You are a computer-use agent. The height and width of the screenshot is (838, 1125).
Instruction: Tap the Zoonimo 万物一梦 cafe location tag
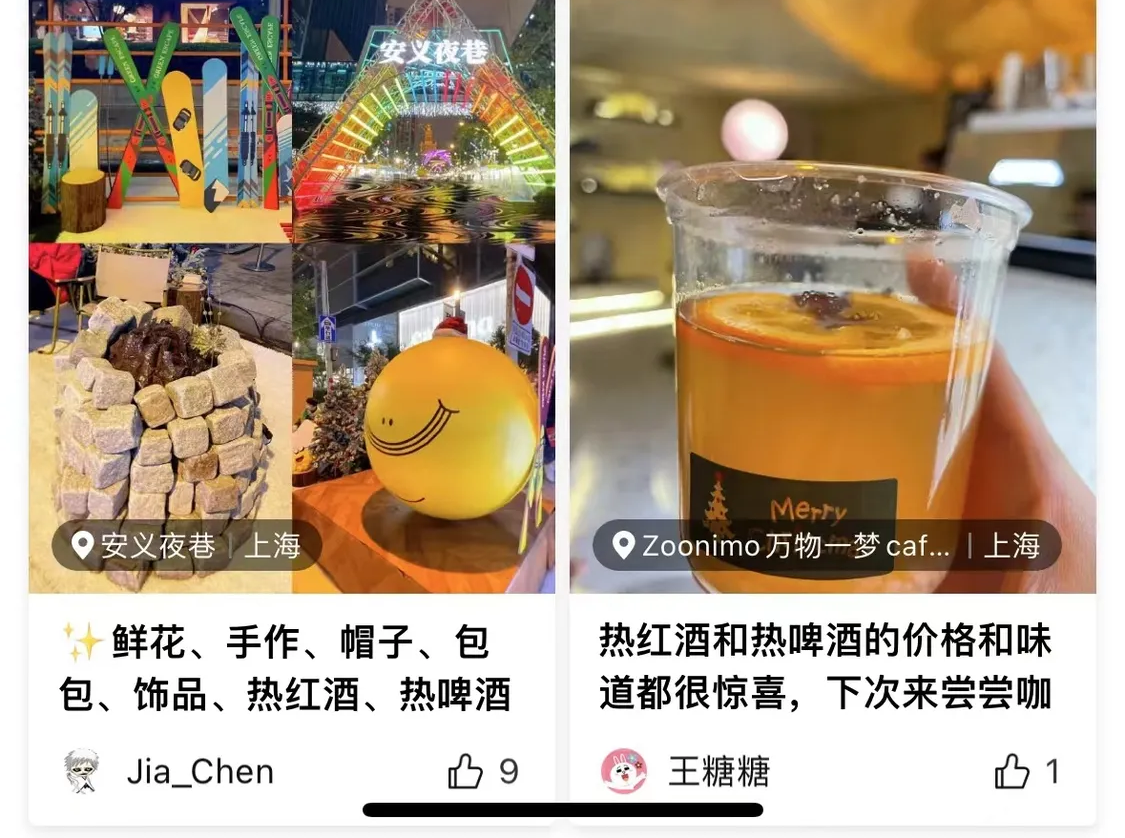(826, 545)
